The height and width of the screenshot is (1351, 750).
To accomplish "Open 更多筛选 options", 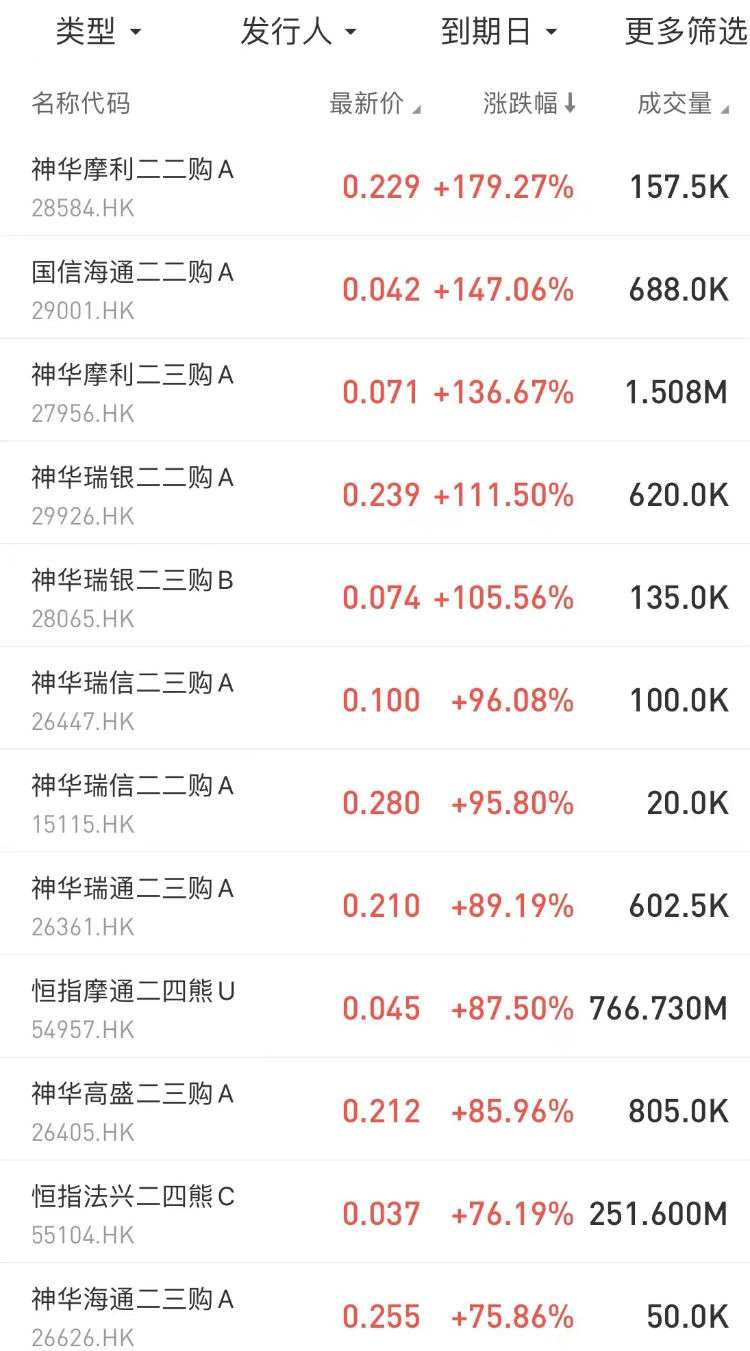I will tap(686, 32).
